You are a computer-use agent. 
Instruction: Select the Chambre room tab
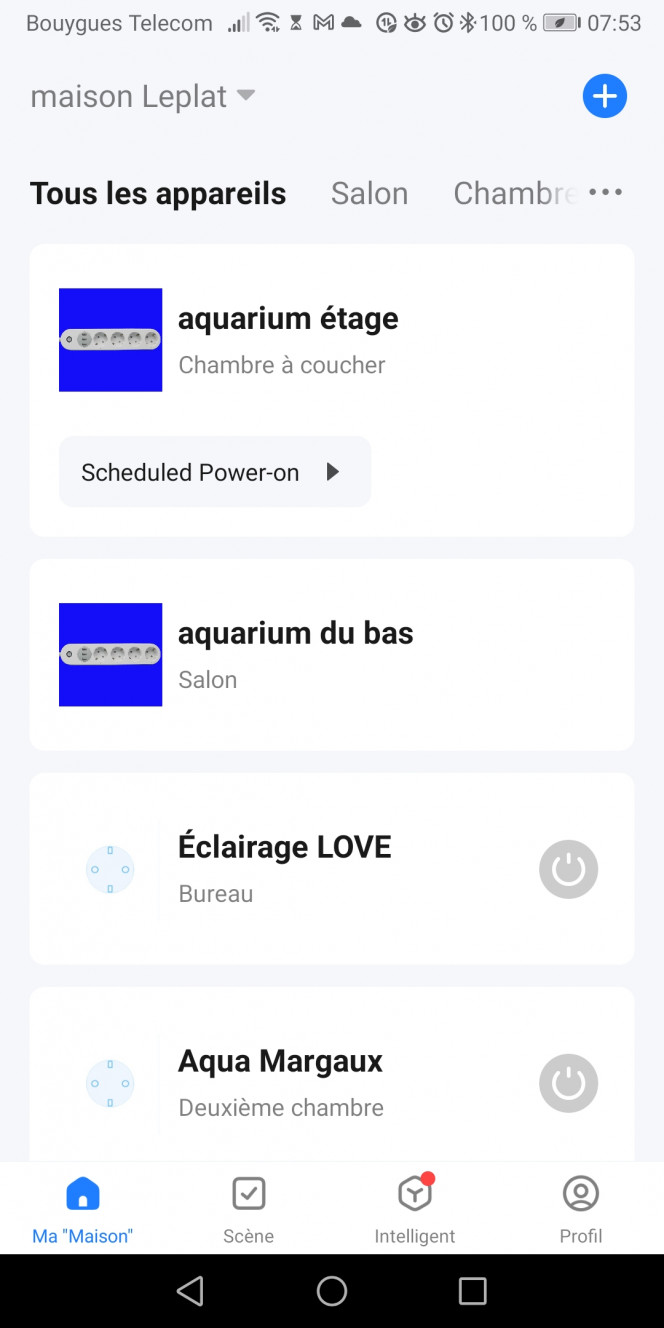[515, 193]
